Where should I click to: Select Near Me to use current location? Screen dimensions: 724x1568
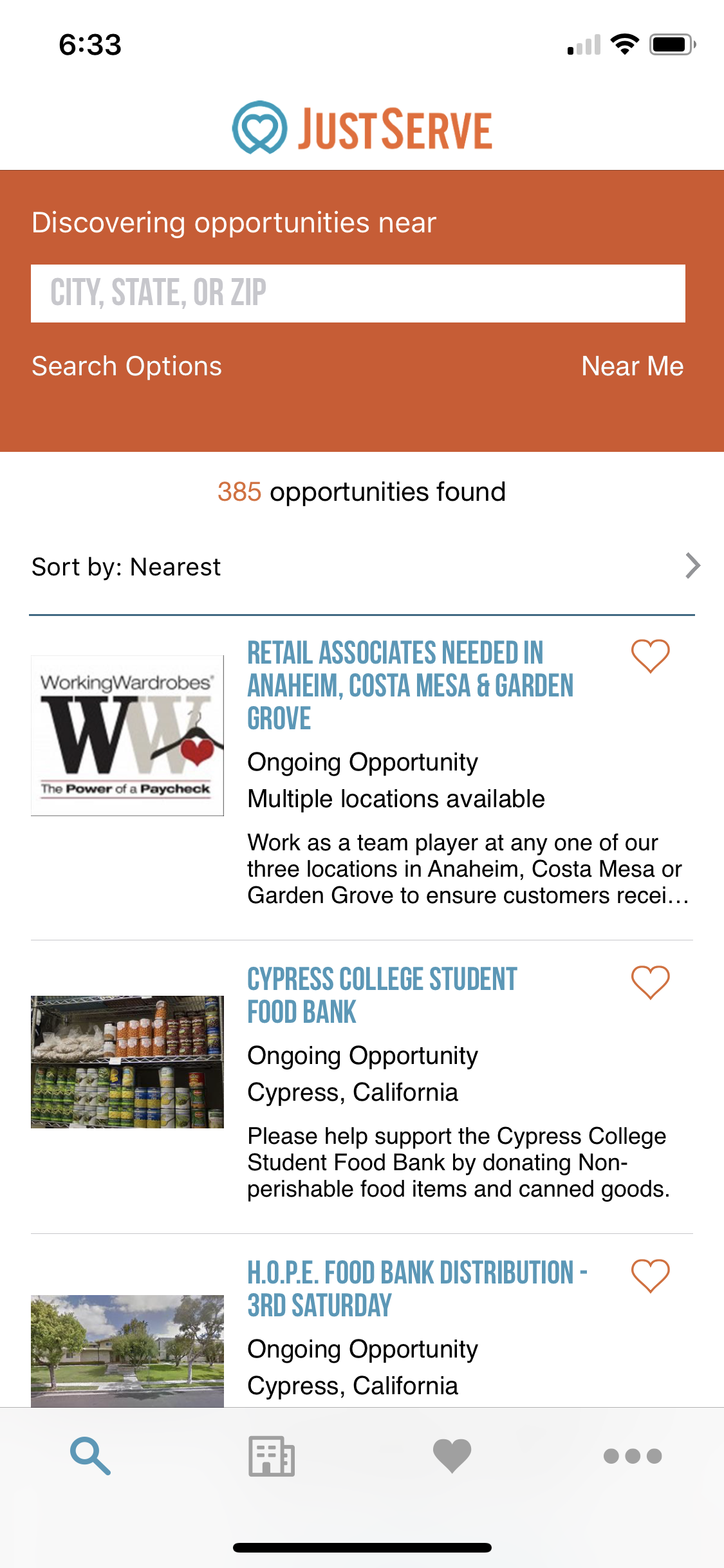632,366
